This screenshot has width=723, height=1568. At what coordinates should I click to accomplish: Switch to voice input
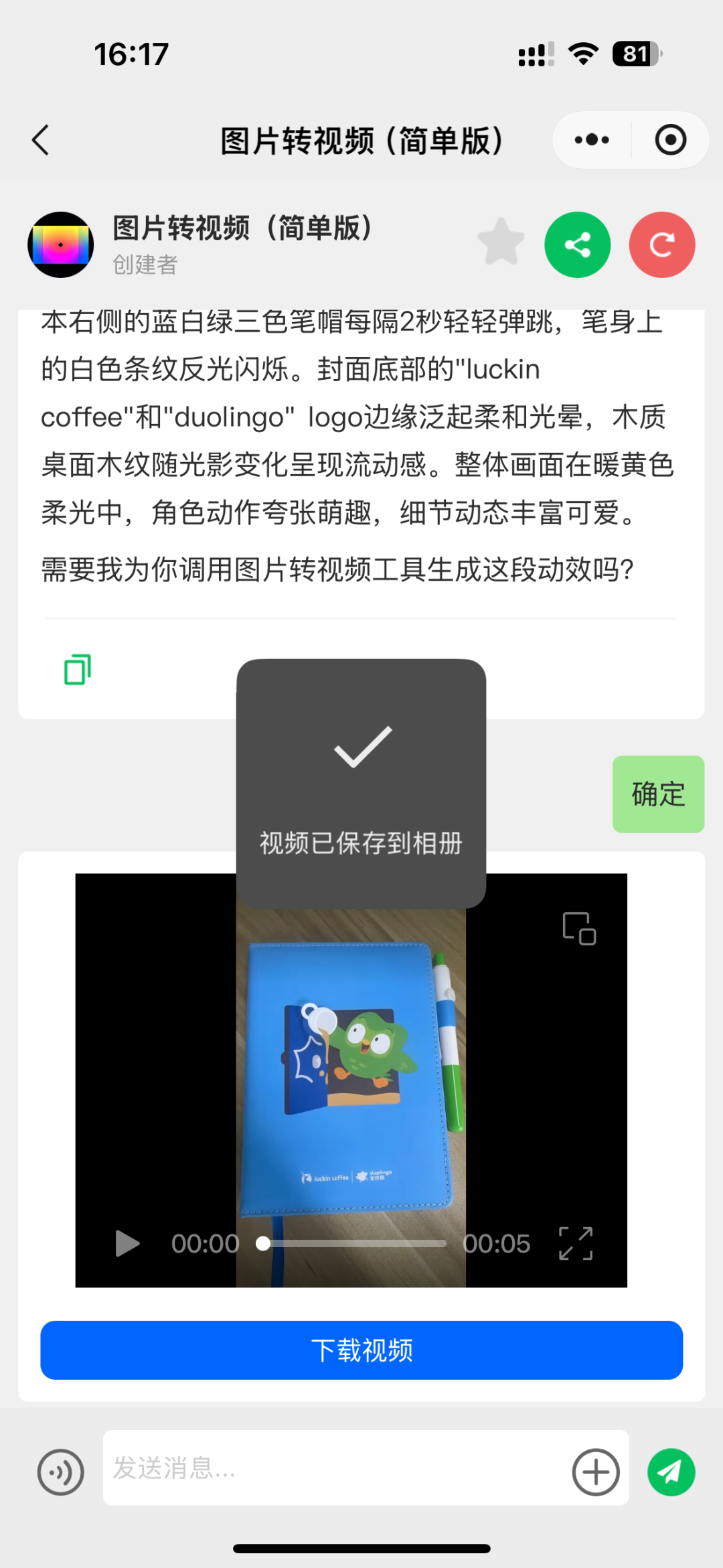tap(60, 1472)
